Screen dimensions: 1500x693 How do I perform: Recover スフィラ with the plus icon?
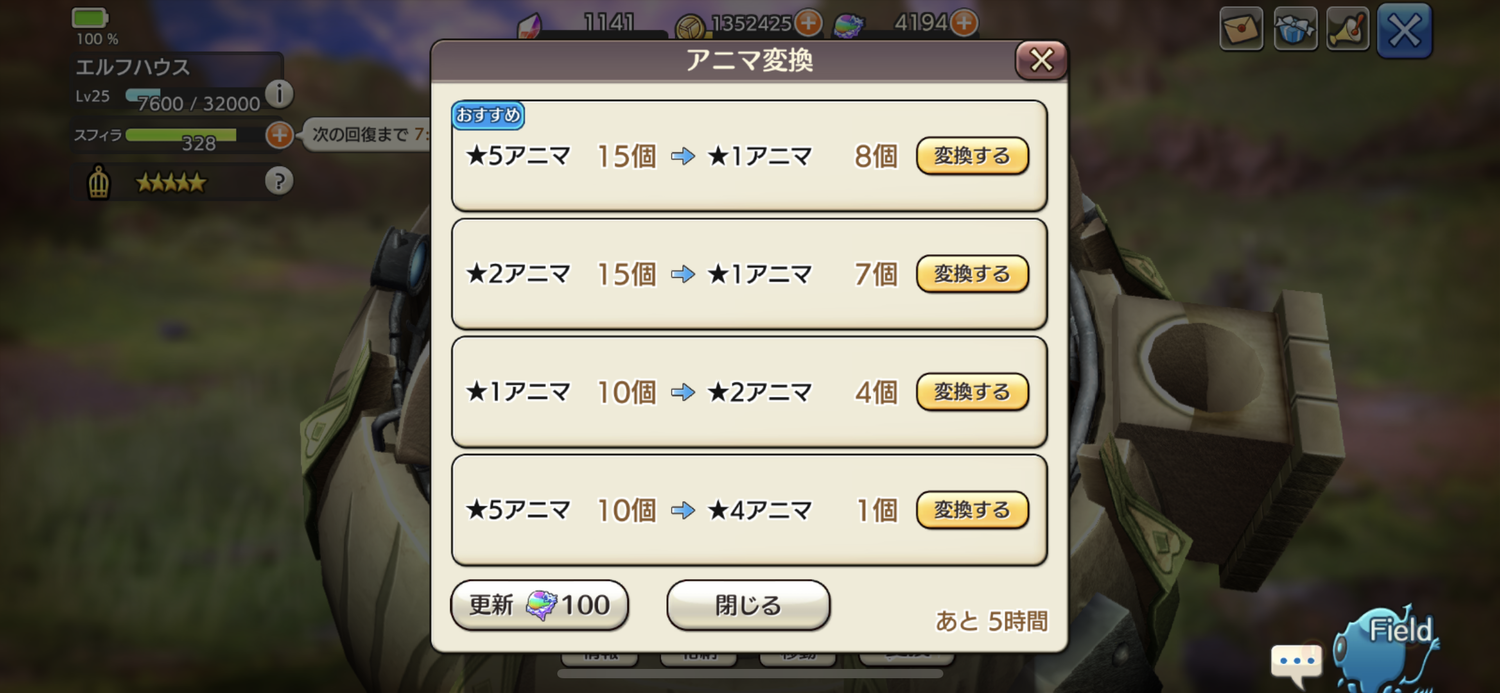tap(279, 135)
